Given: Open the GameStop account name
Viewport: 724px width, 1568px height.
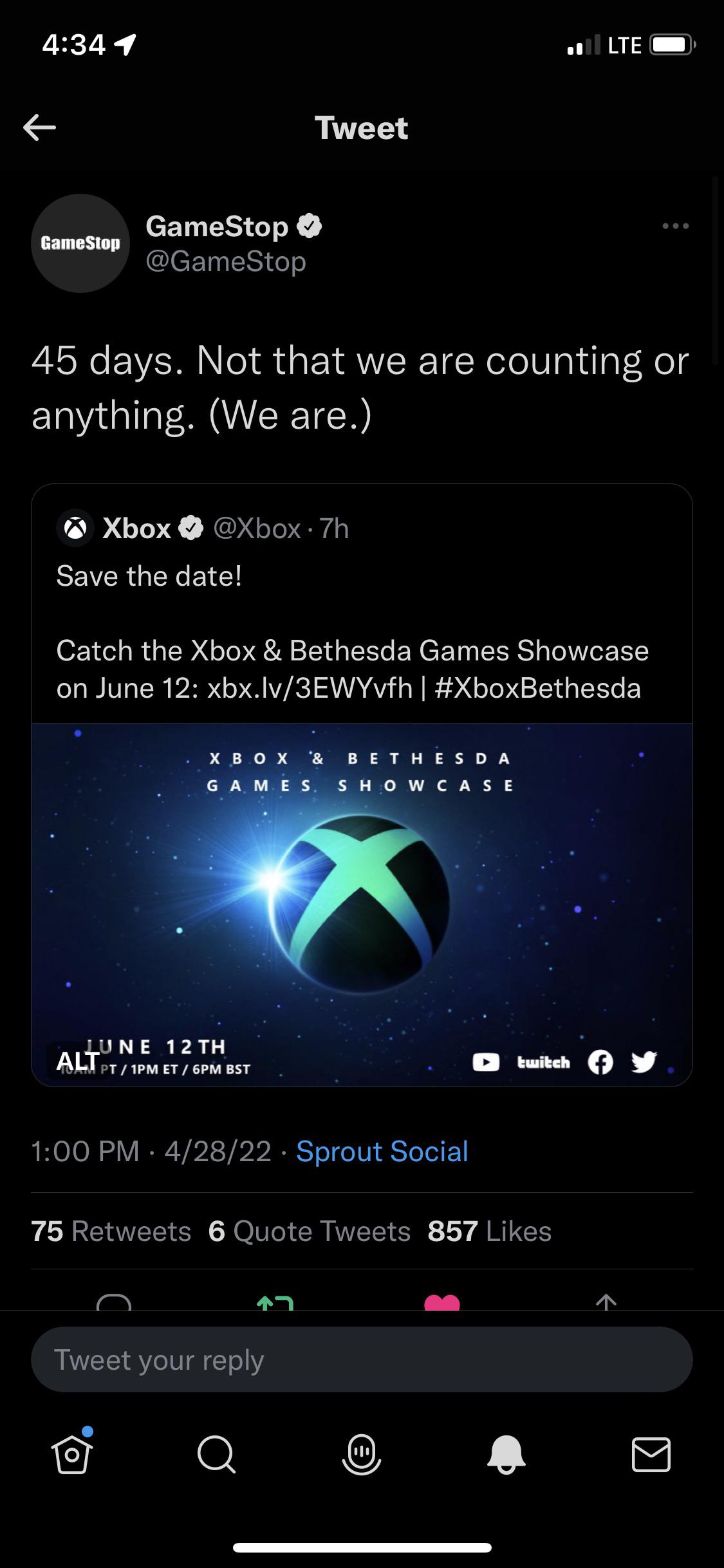Looking at the screenshot, I should click(x=217, y=227).
